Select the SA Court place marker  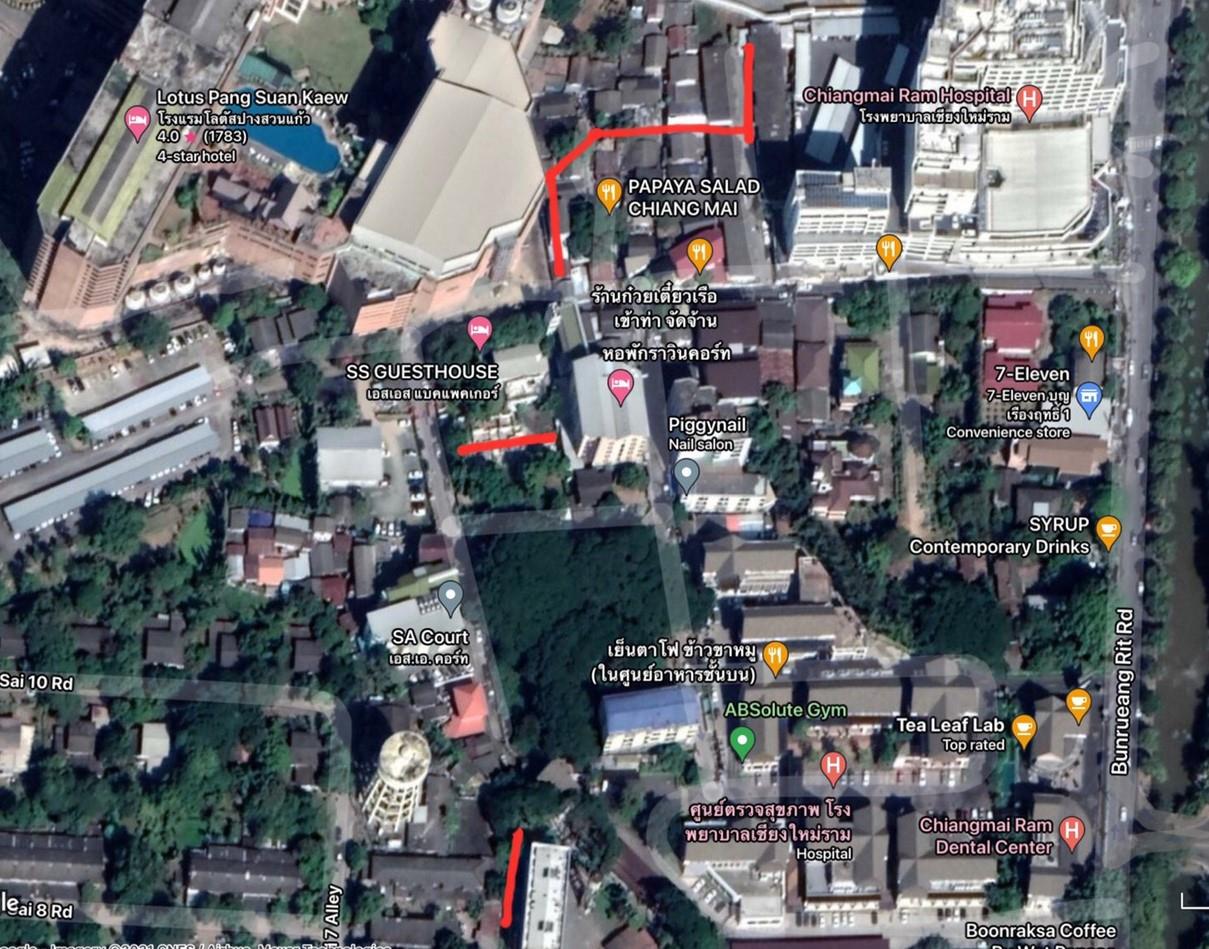451,596
